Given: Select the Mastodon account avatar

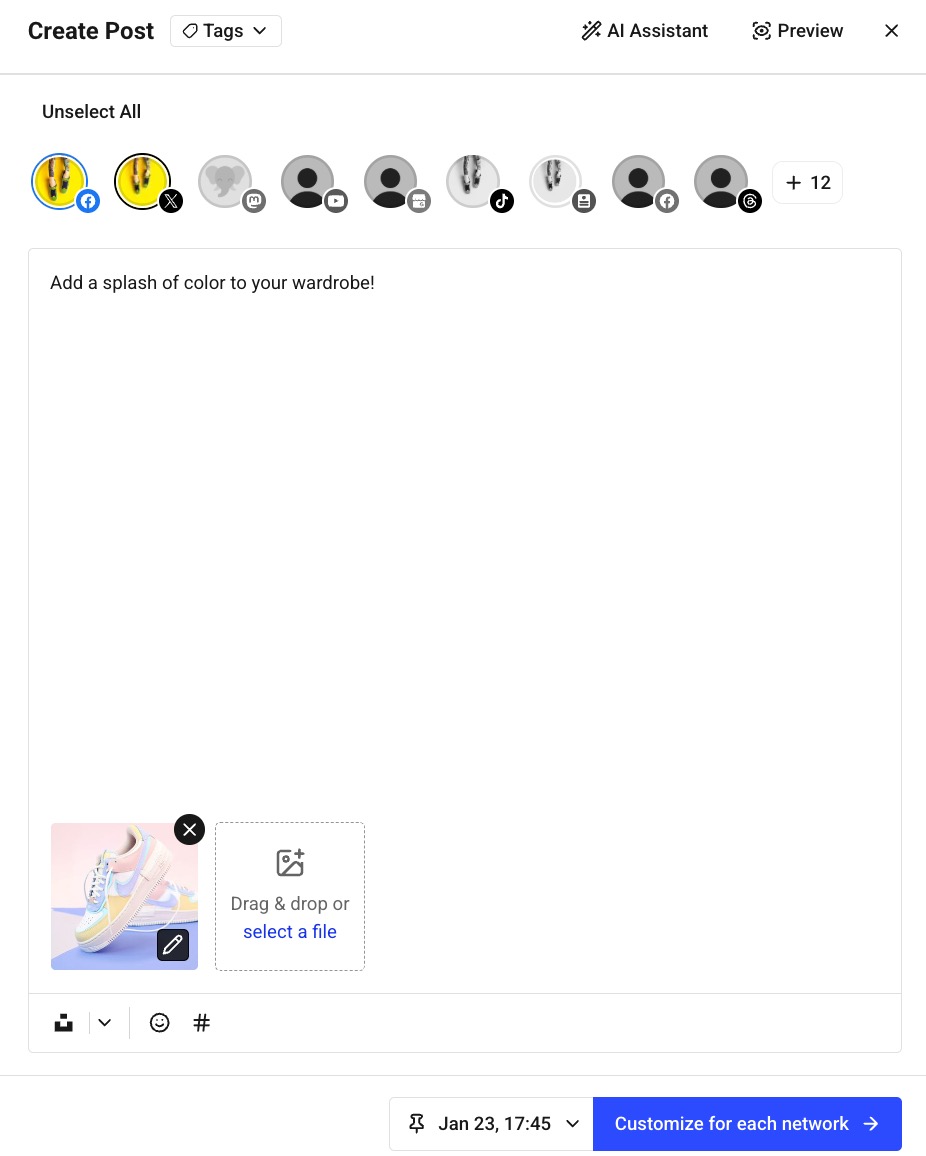Looking at the screenshot, I should (225, 182).
